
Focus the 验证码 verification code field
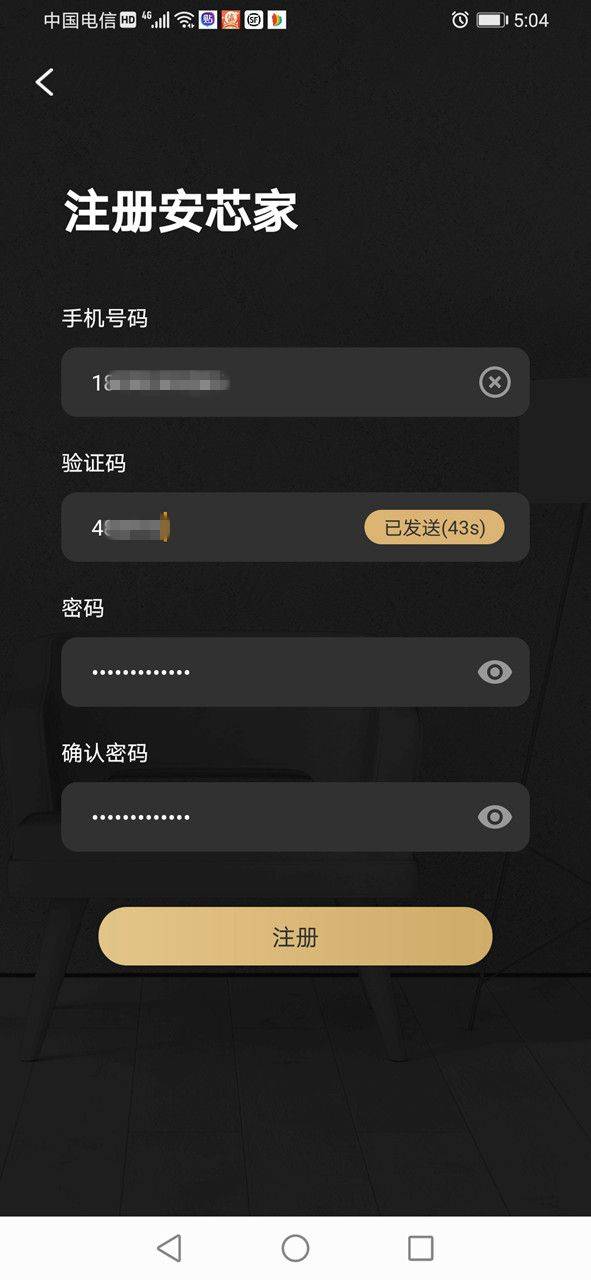coord(295,527)
